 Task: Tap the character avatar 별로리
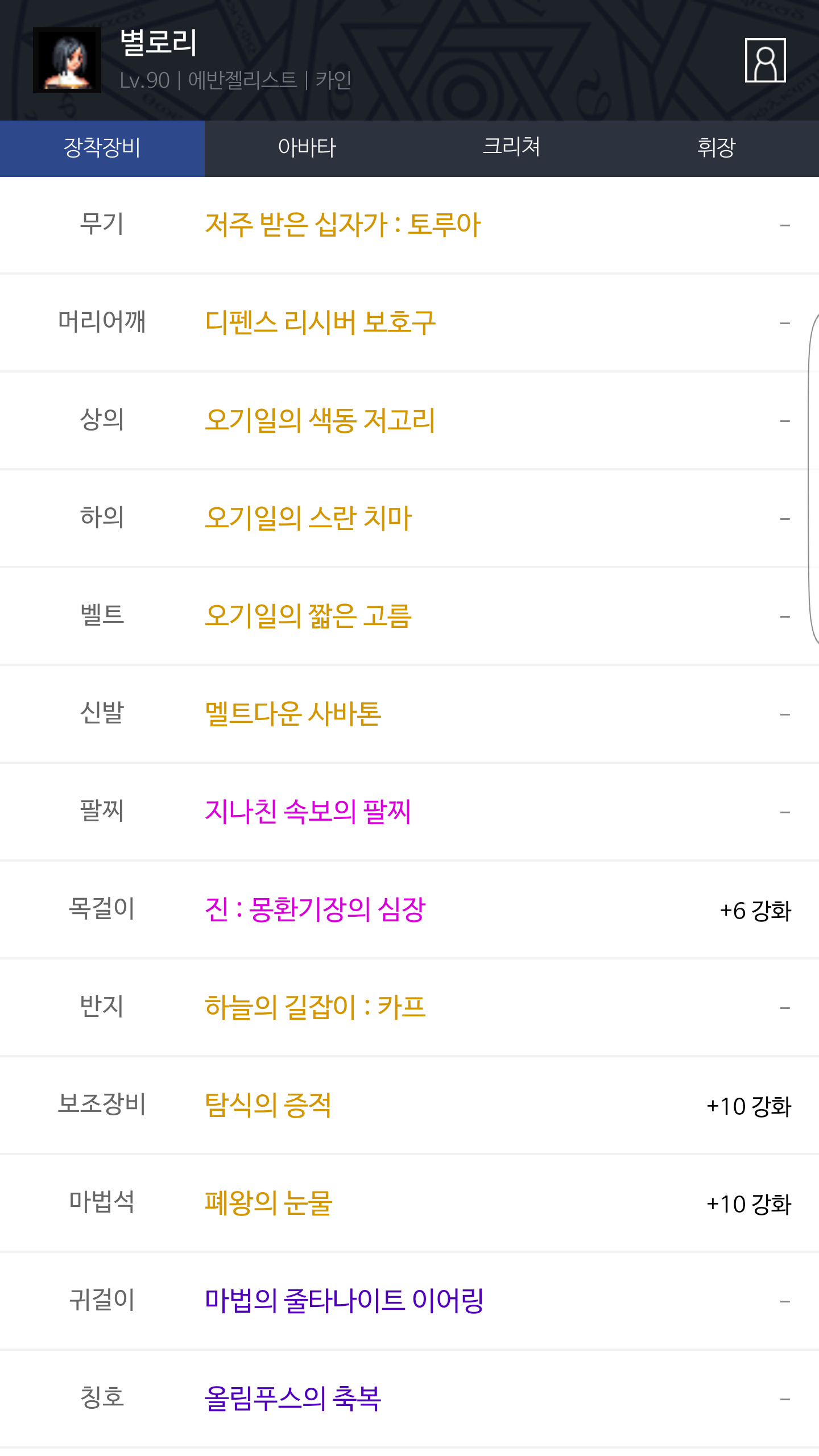[67, 60]
